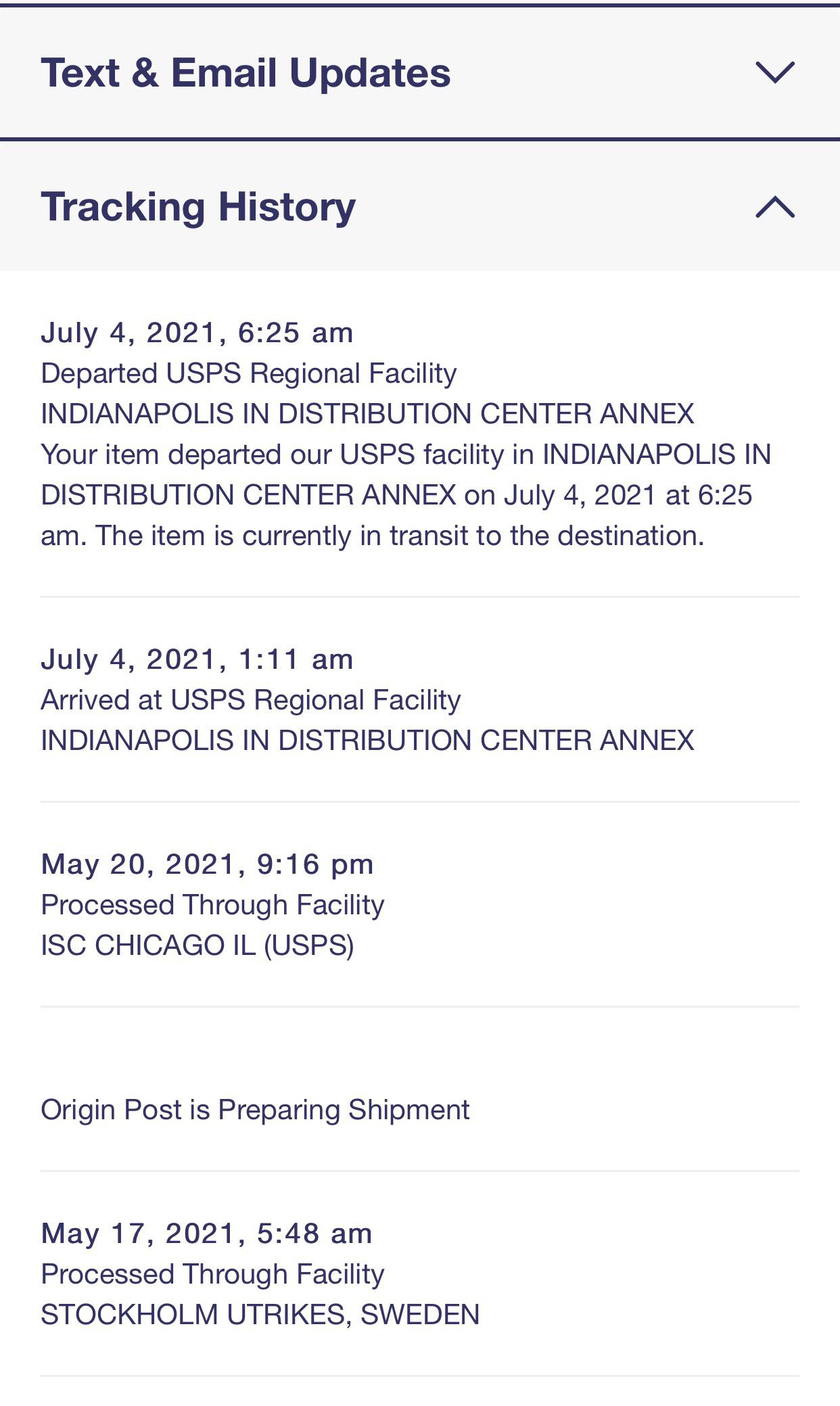The height and width of the screenshot is (1406, 840).
Task: Click Processed Through Facility under May 17
Action: 212,1274
